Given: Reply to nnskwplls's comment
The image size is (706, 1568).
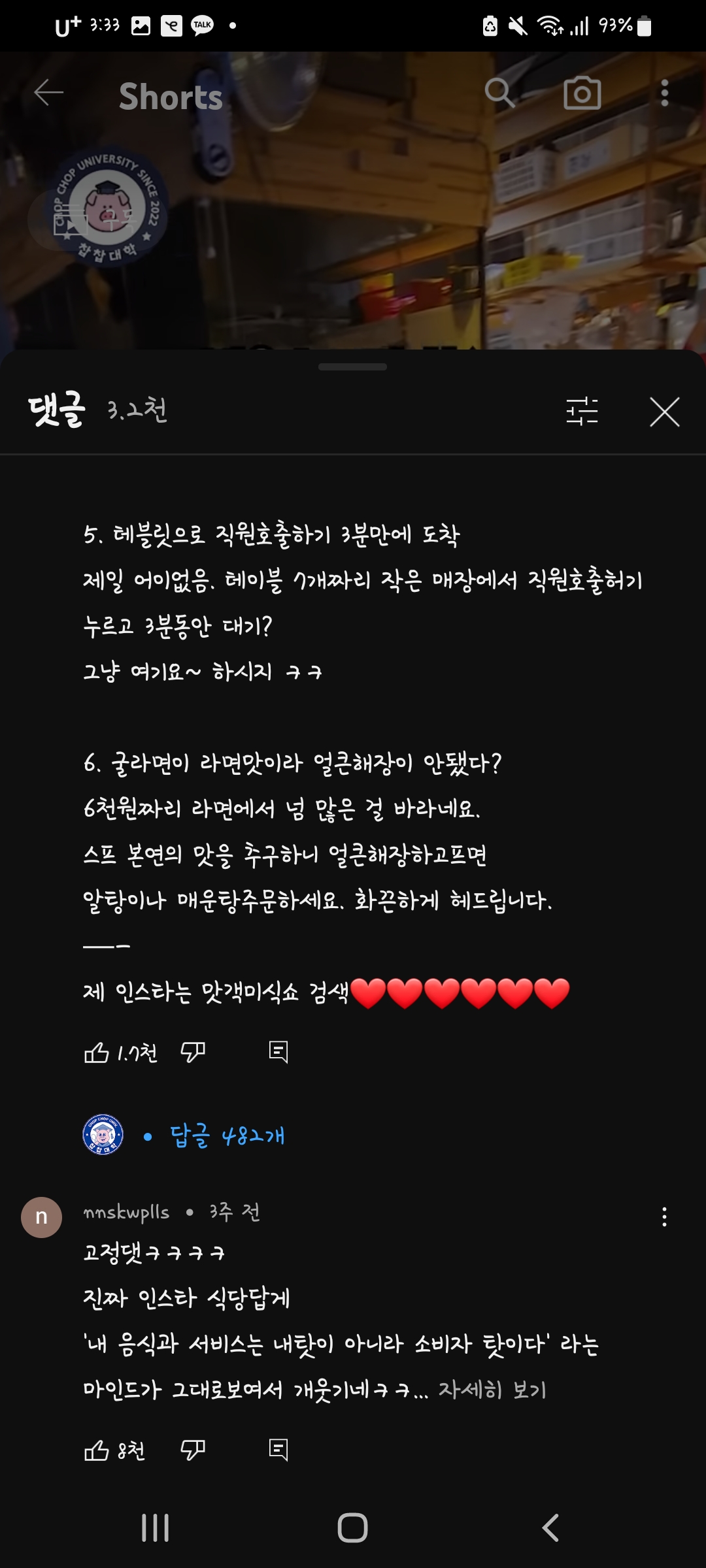Looking at the screenshot, I should click(x=278, y=1450).
